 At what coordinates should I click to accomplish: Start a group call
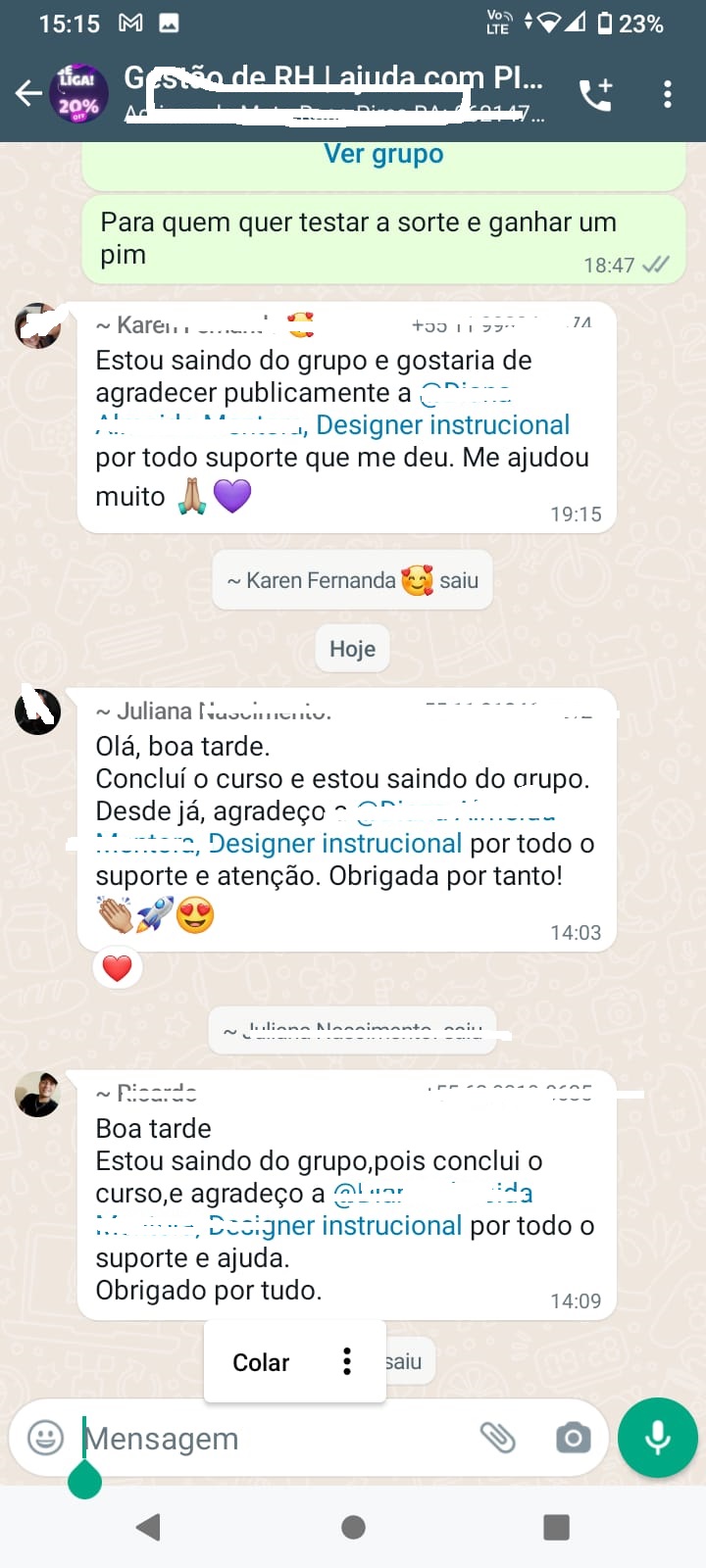(595, 94)
